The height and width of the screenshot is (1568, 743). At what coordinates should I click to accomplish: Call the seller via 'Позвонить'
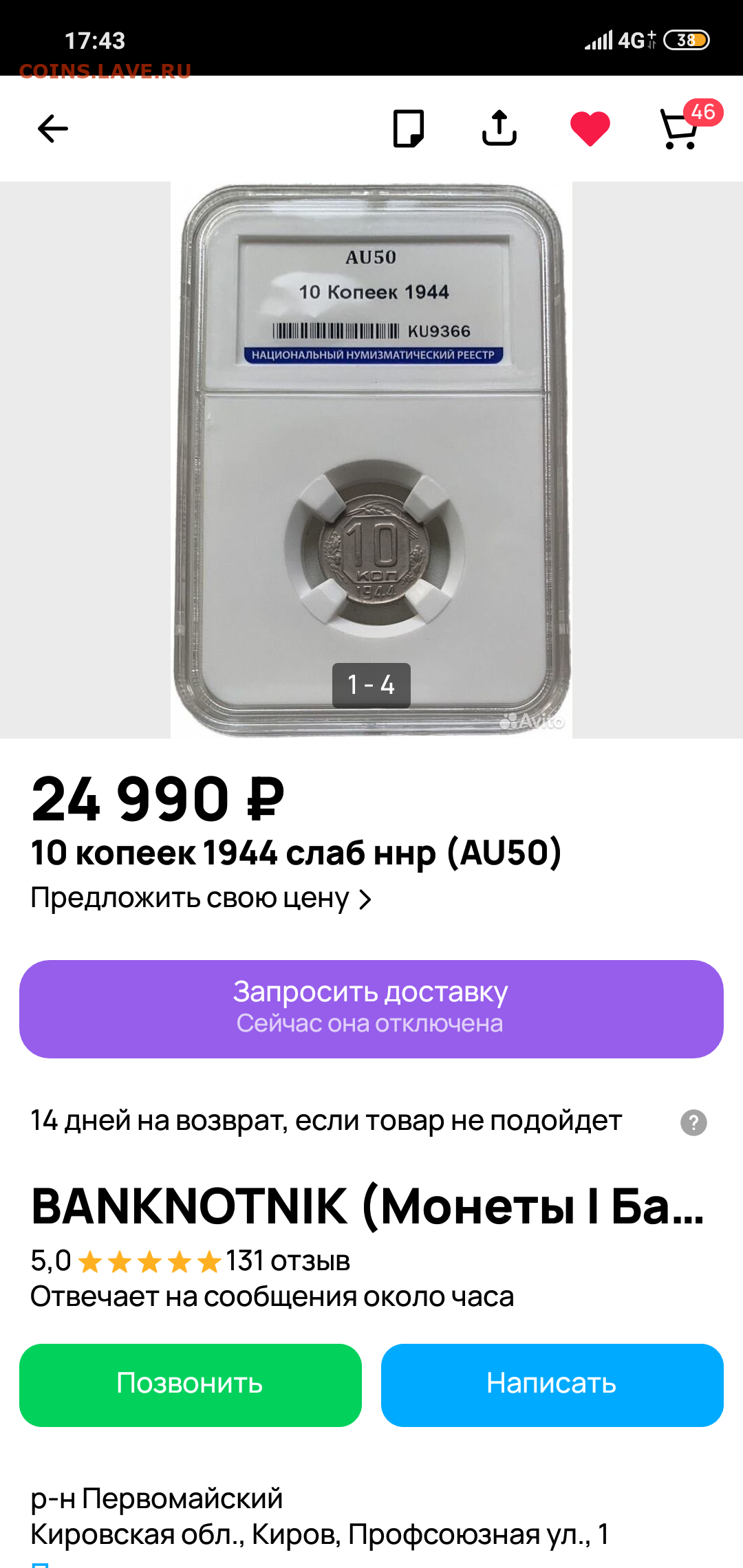point(191,1385)
